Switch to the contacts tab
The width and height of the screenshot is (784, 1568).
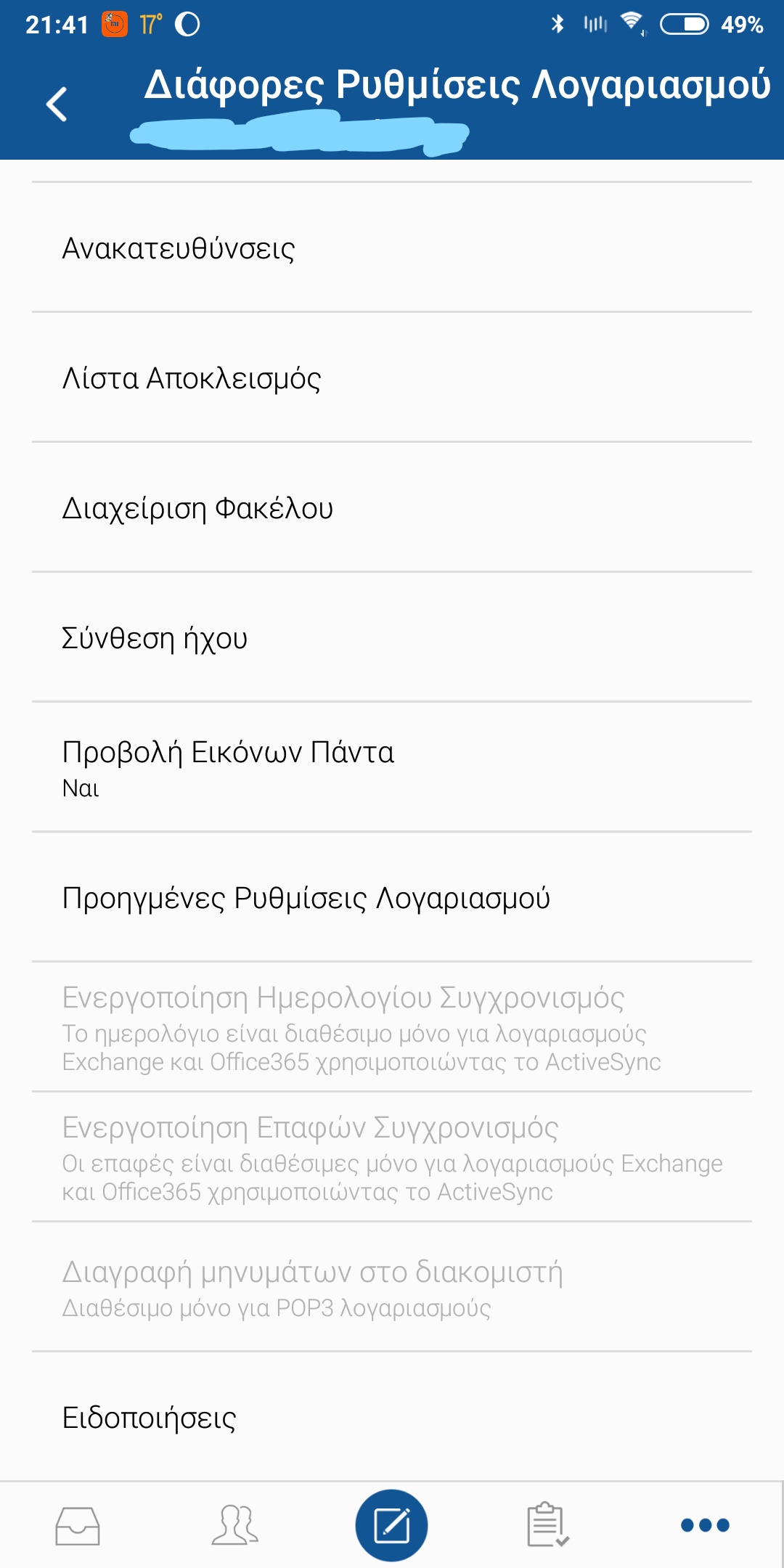click(234, 1525)
